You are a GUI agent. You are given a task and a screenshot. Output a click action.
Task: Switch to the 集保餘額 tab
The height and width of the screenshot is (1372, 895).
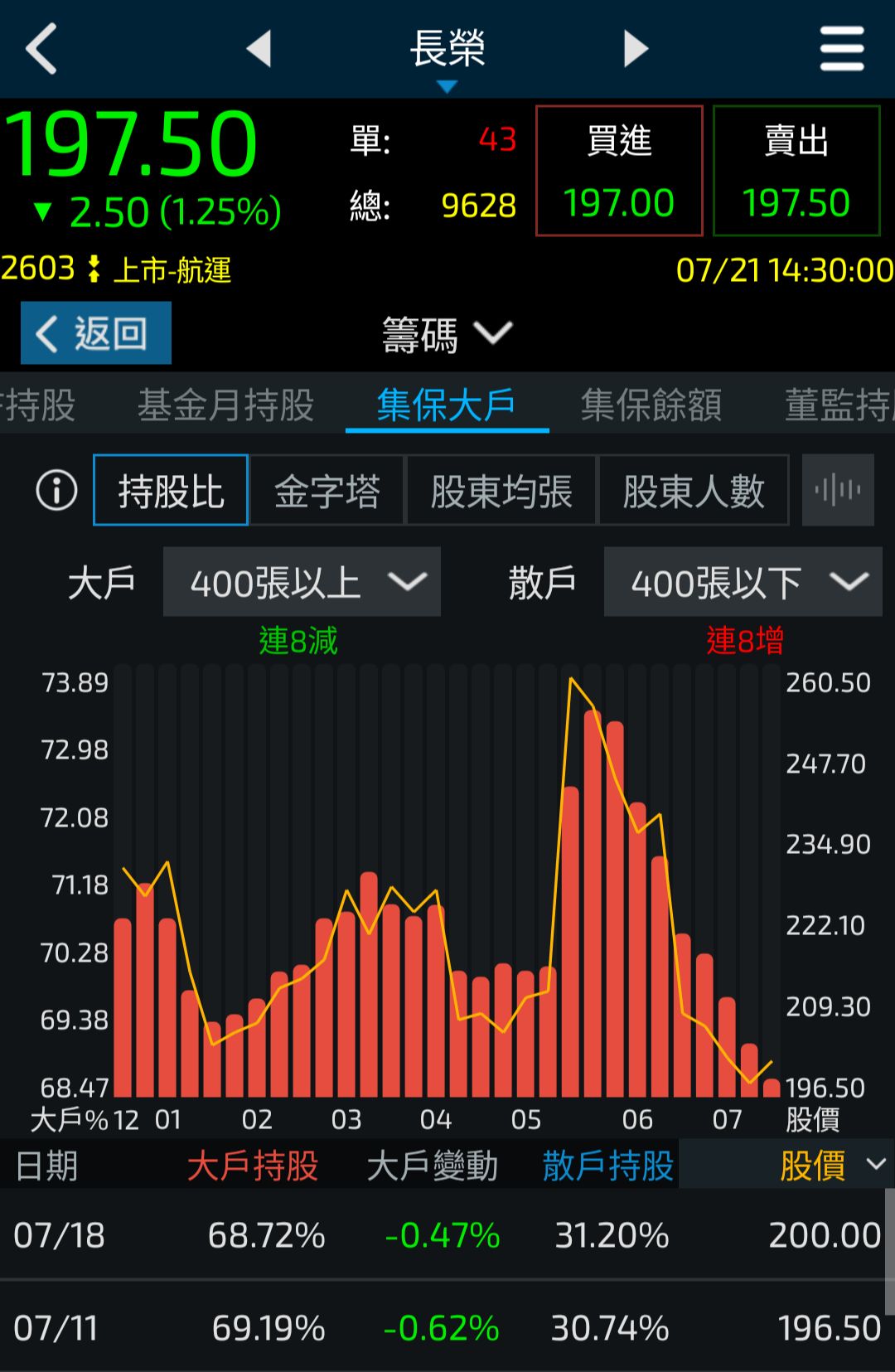point(651,405)
